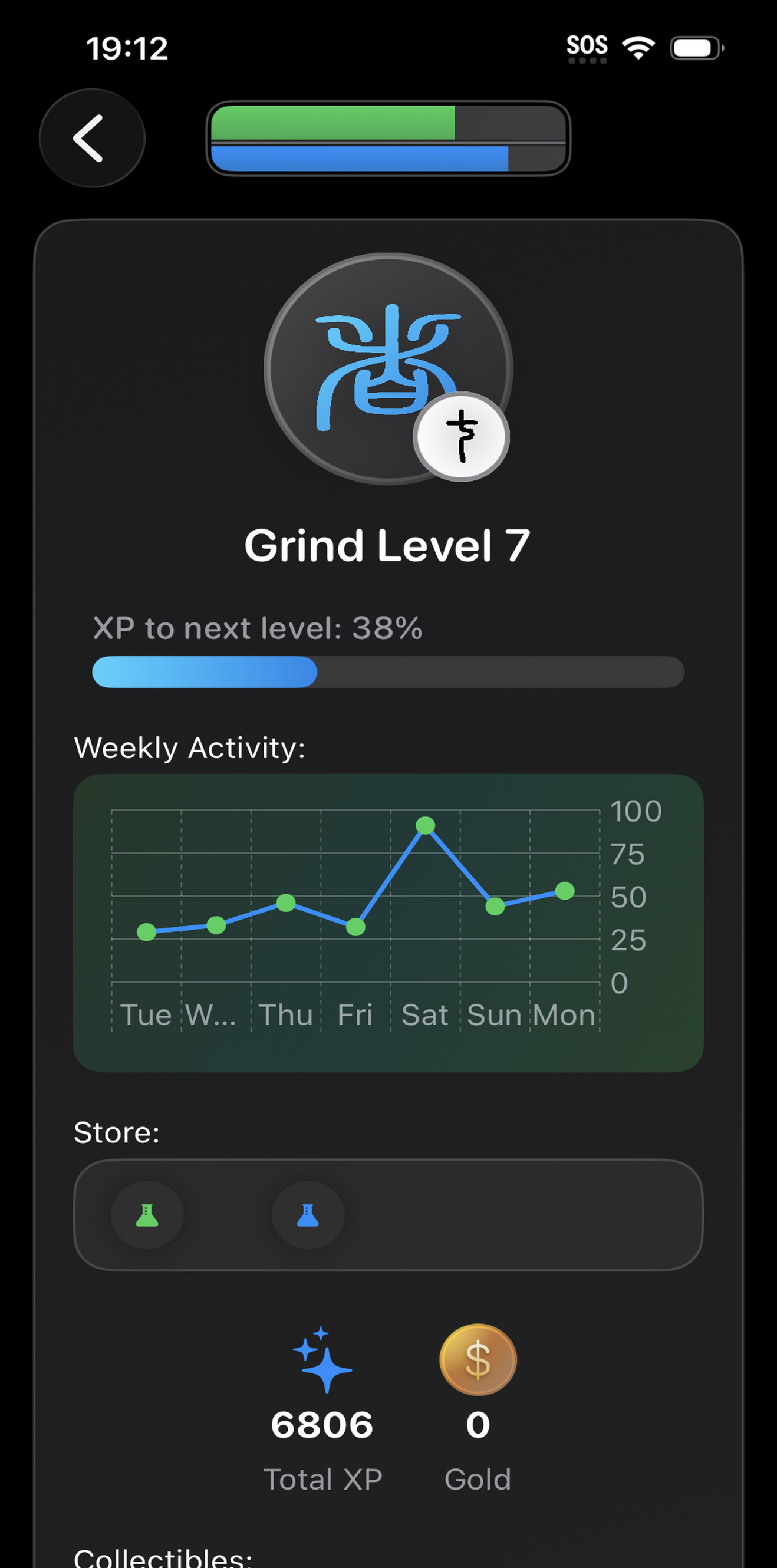Tap the green potion in the store
Screen dimensions: 777x1568
tap(147, 1215)
